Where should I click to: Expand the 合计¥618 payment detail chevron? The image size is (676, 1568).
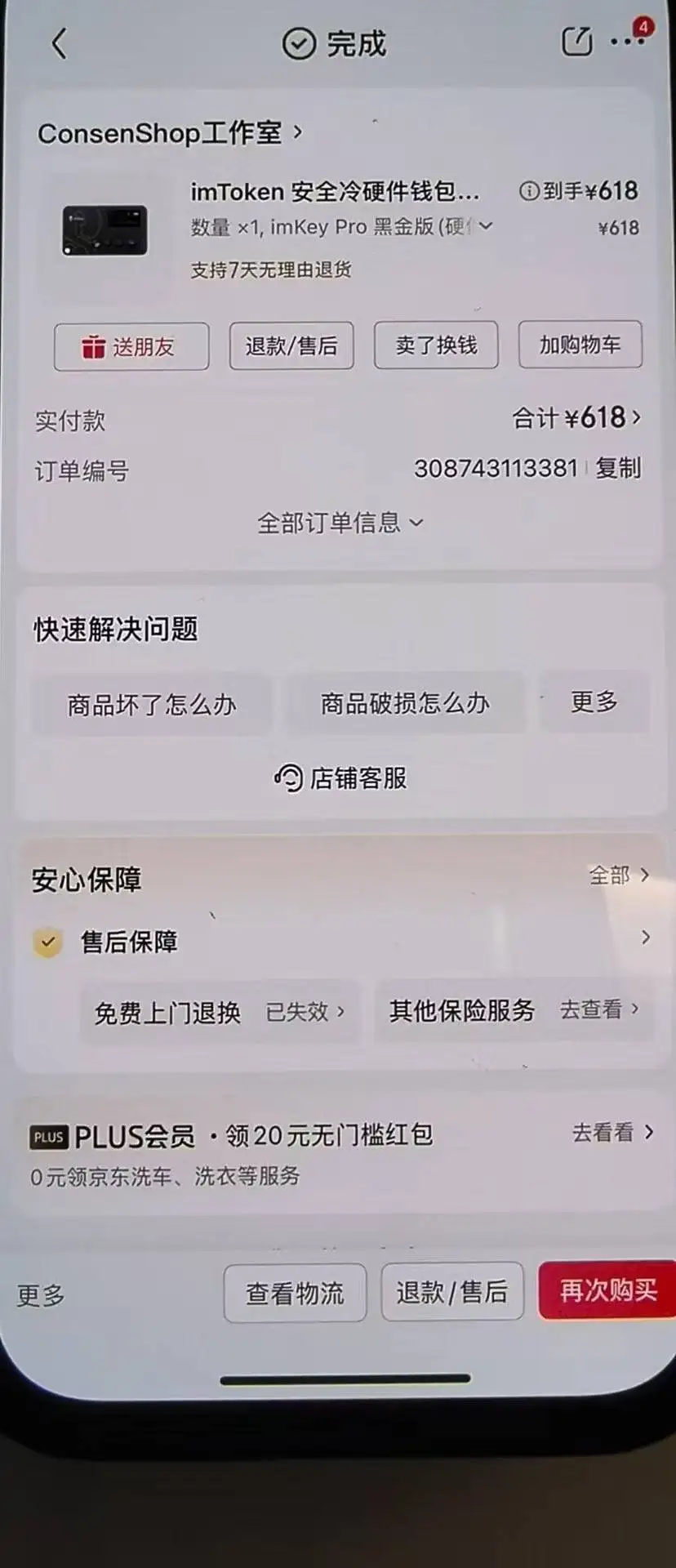635,418
